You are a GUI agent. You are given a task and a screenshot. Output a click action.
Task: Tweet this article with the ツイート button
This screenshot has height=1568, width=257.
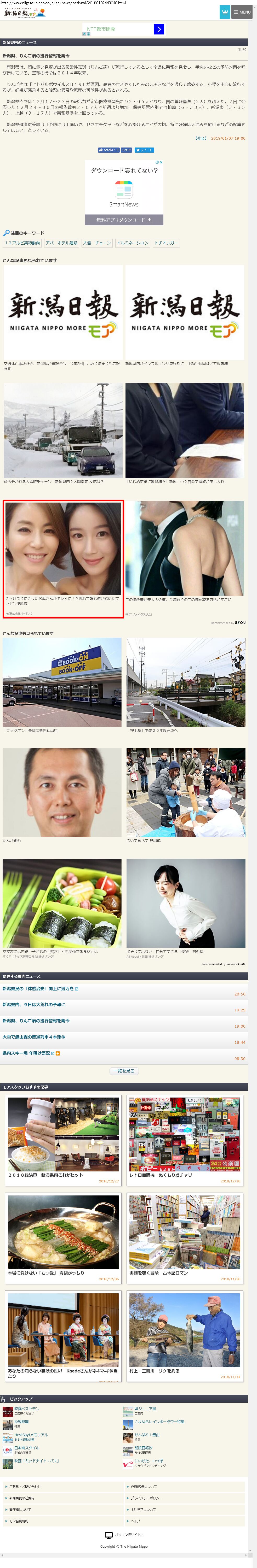pos(144,150)
